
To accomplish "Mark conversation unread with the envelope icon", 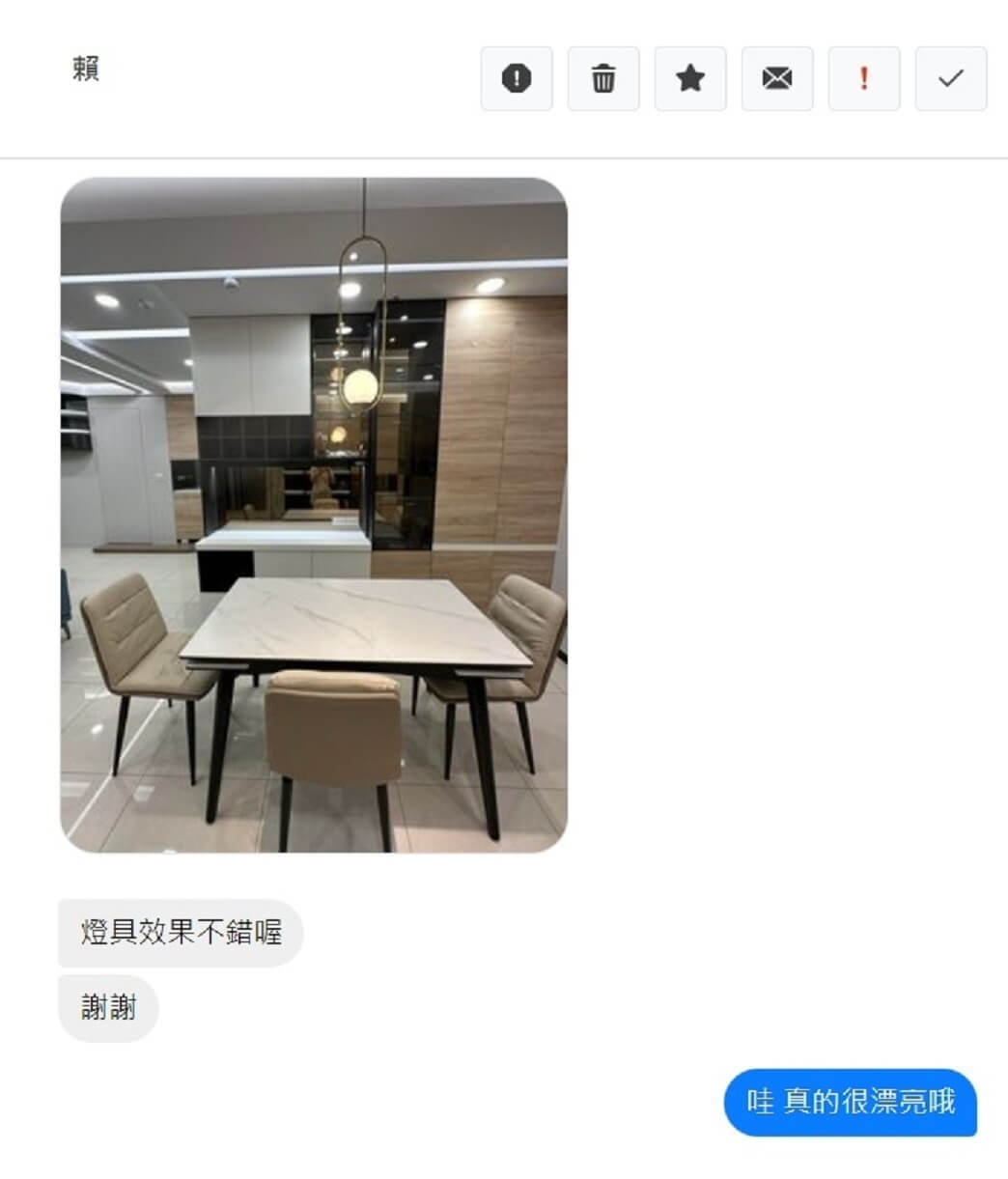I will (777, 78).
